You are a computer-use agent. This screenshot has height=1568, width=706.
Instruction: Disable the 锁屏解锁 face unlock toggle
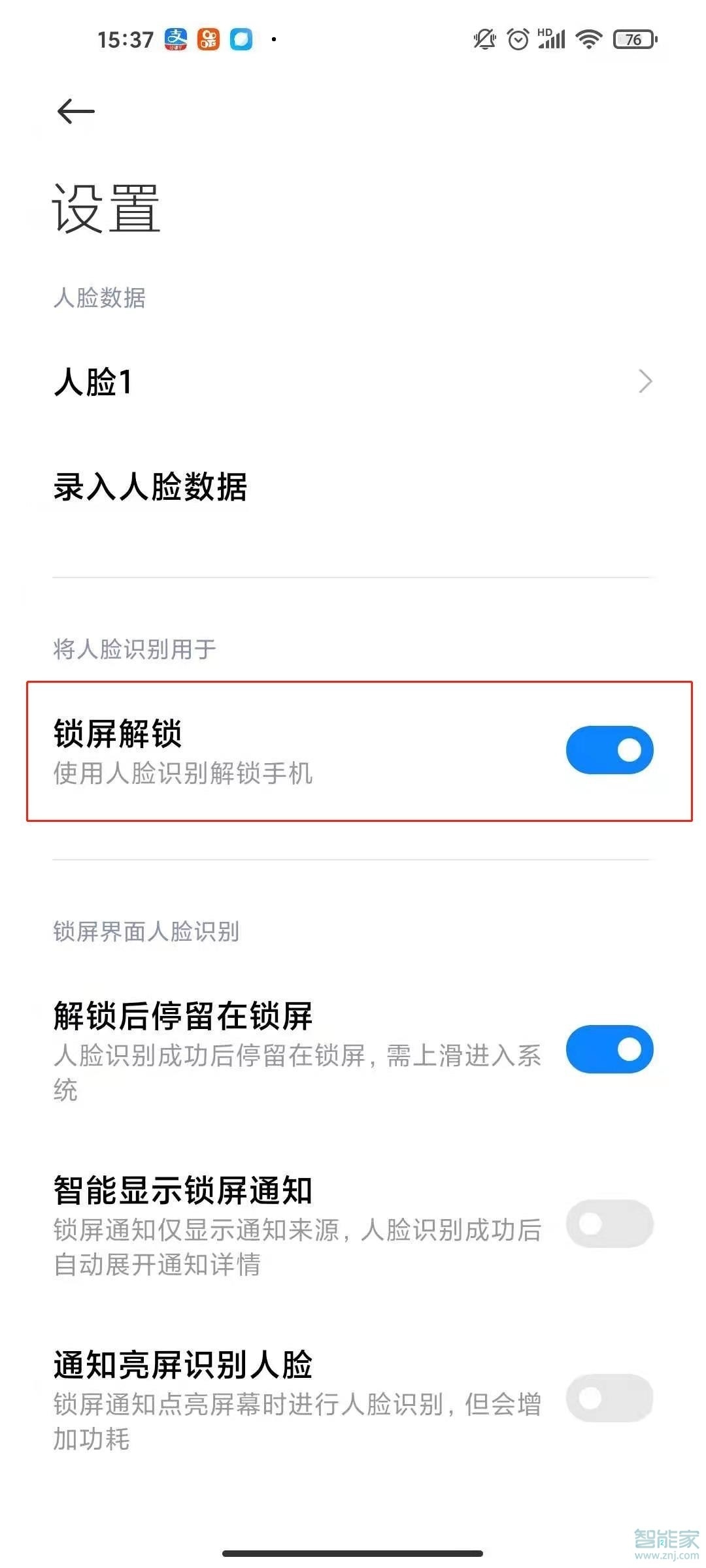pyautogui.click(x=609, y=751)
